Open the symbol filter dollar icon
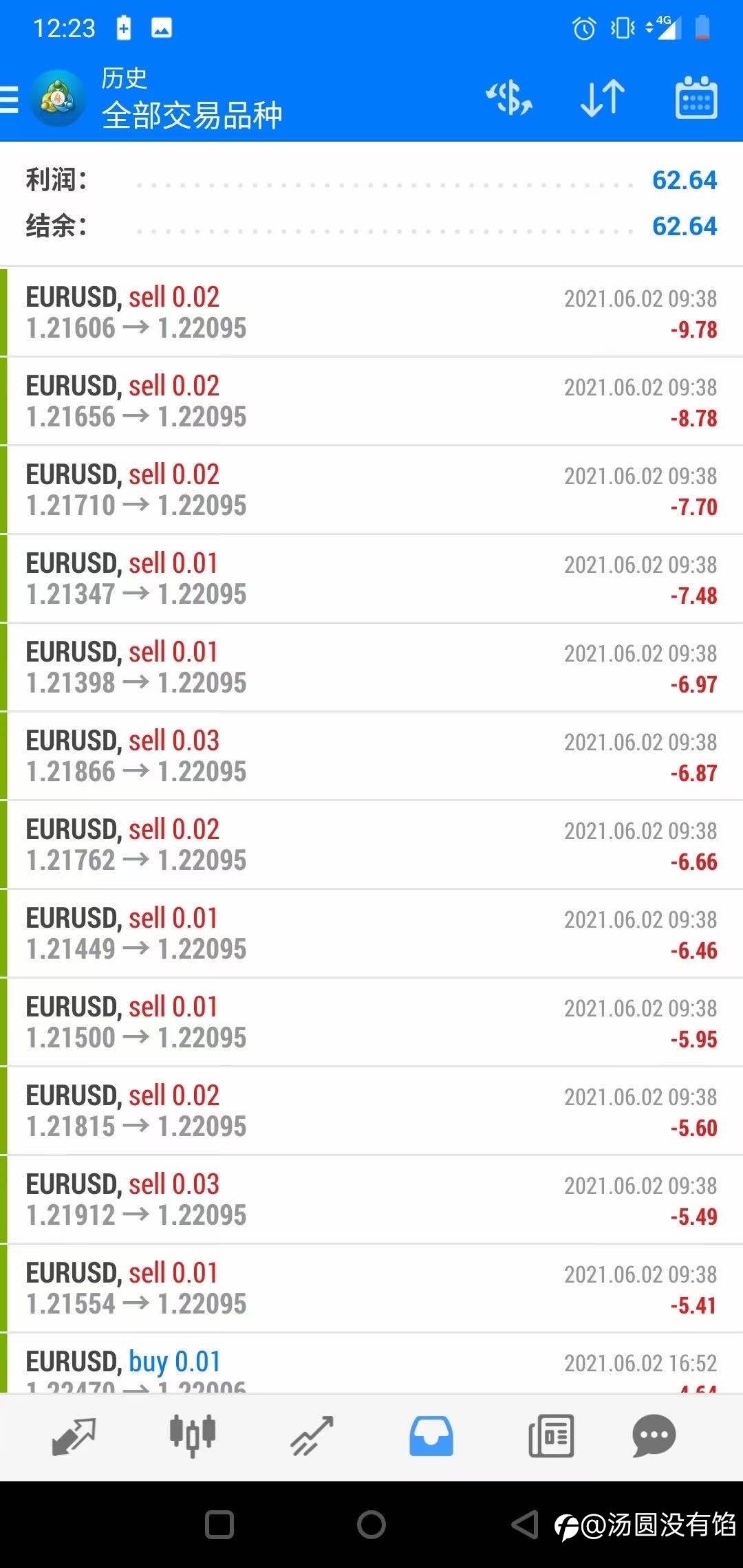Screen dimensions: 743x1568 pyautogui.click(x=509, y=98)
